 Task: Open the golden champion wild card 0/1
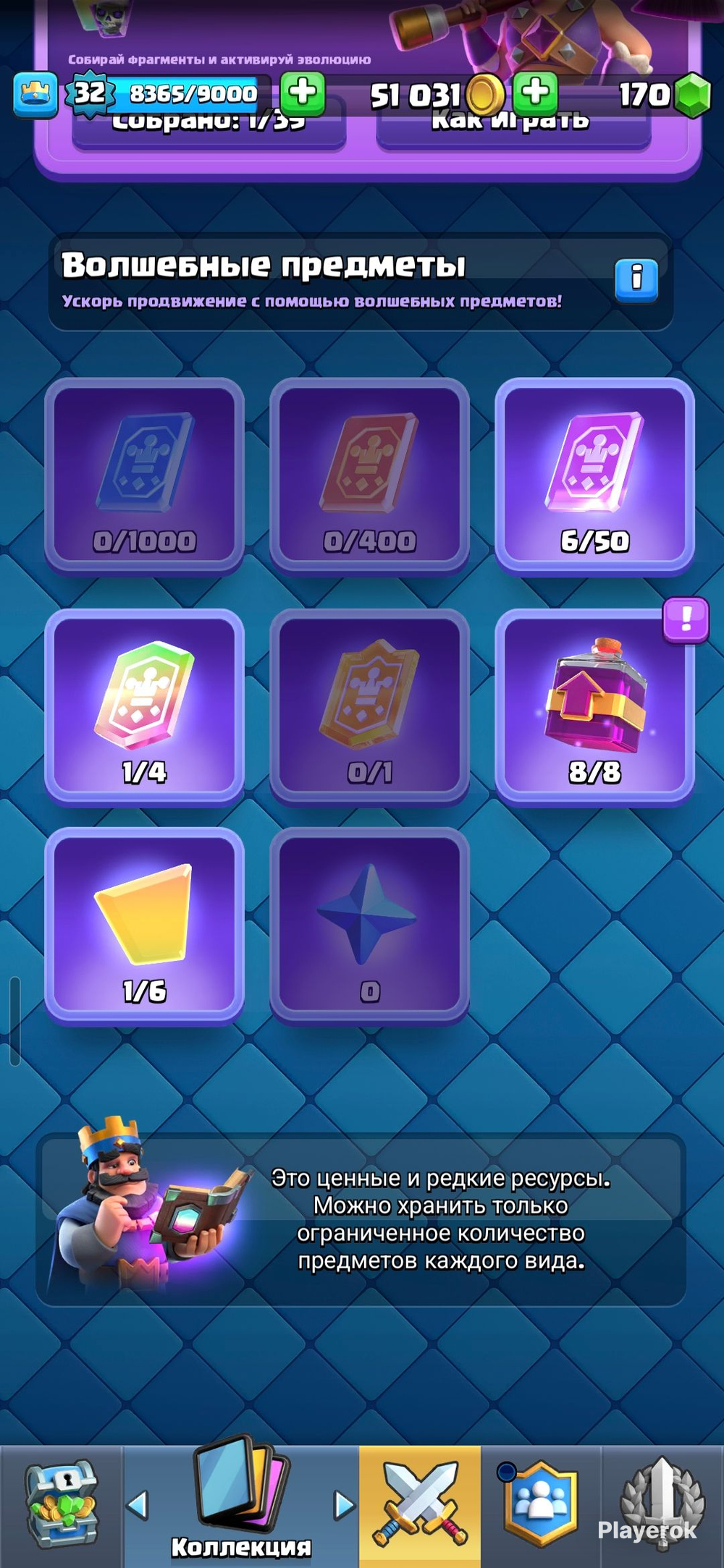pos(369,707)
